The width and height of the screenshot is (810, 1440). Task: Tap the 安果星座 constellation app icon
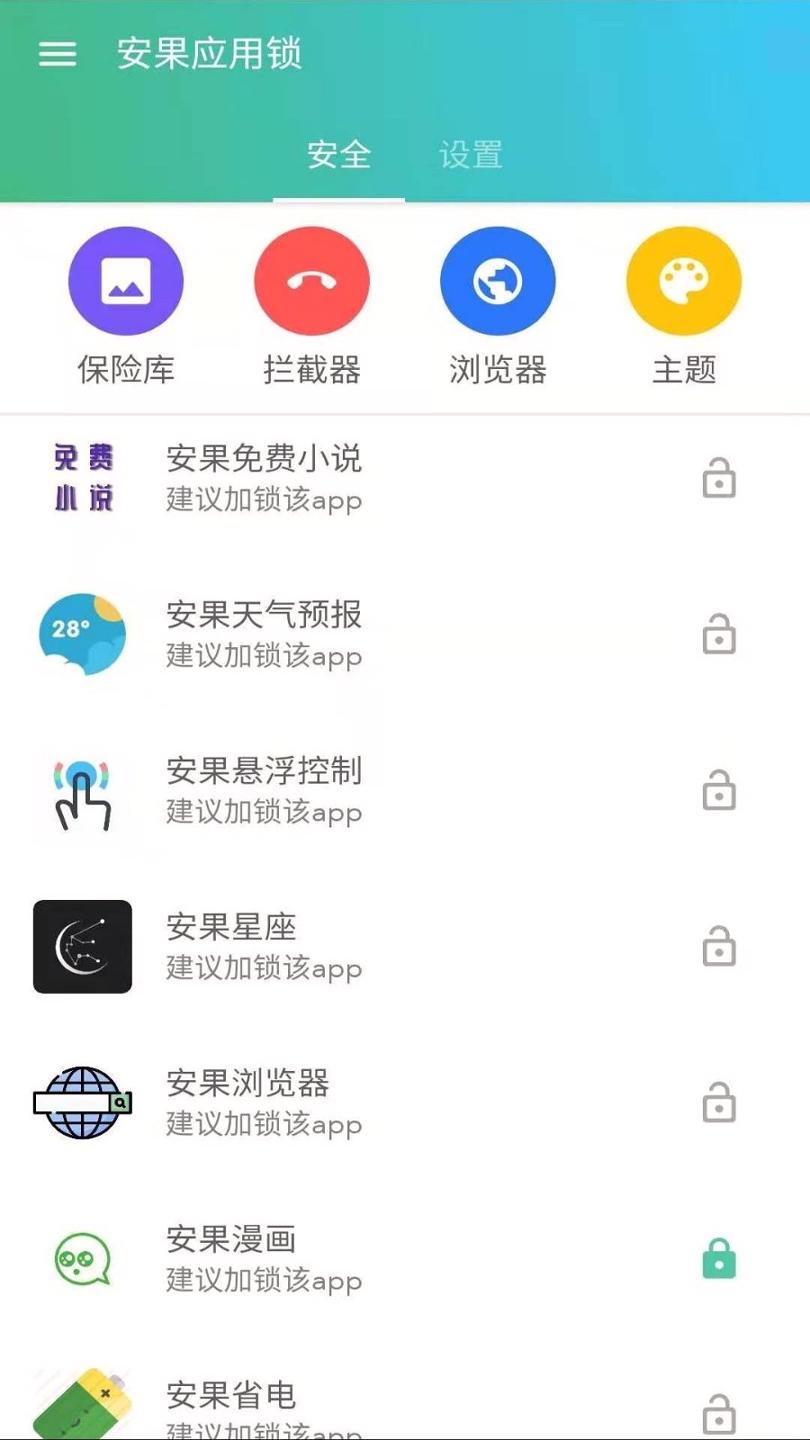pos(82,946)
